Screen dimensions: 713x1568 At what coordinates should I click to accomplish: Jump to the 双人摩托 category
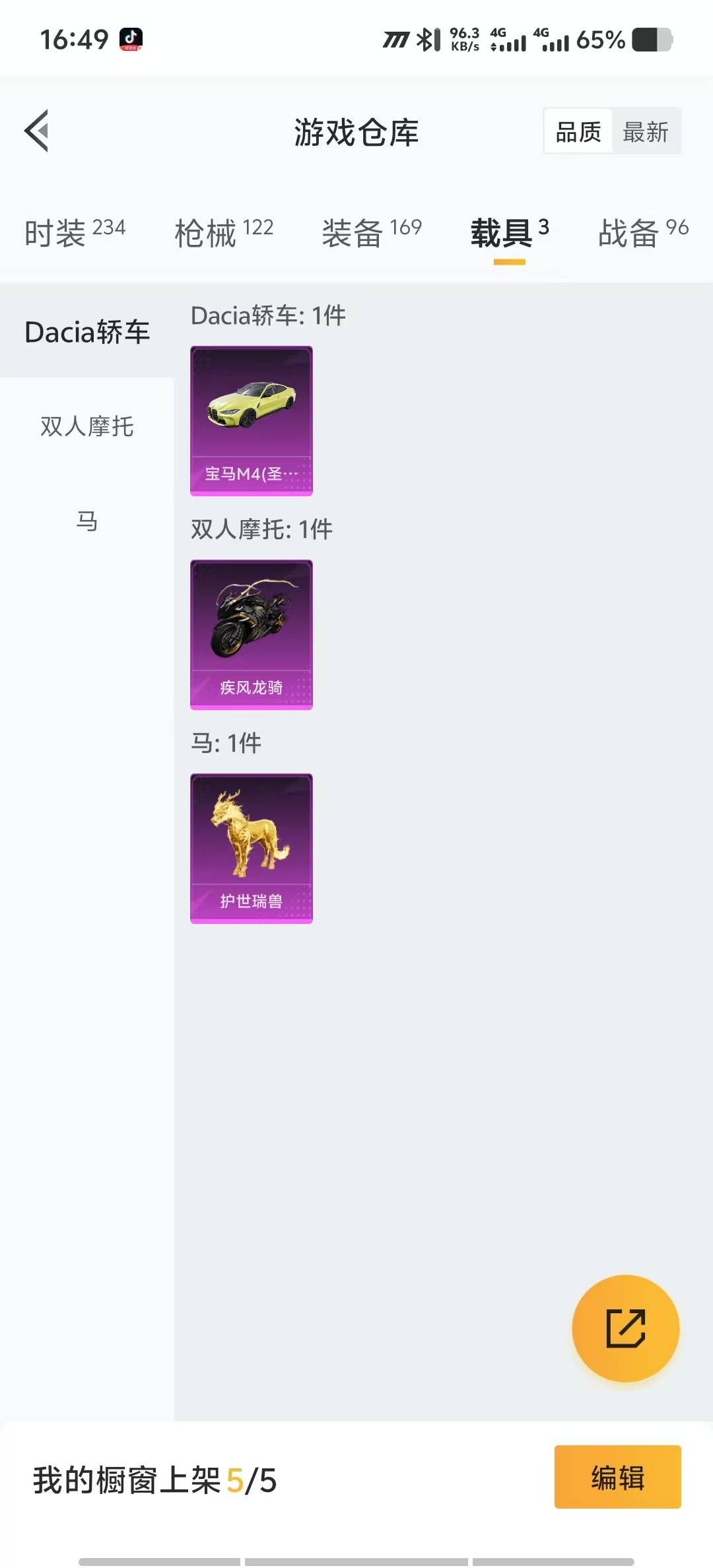(87, 426)
